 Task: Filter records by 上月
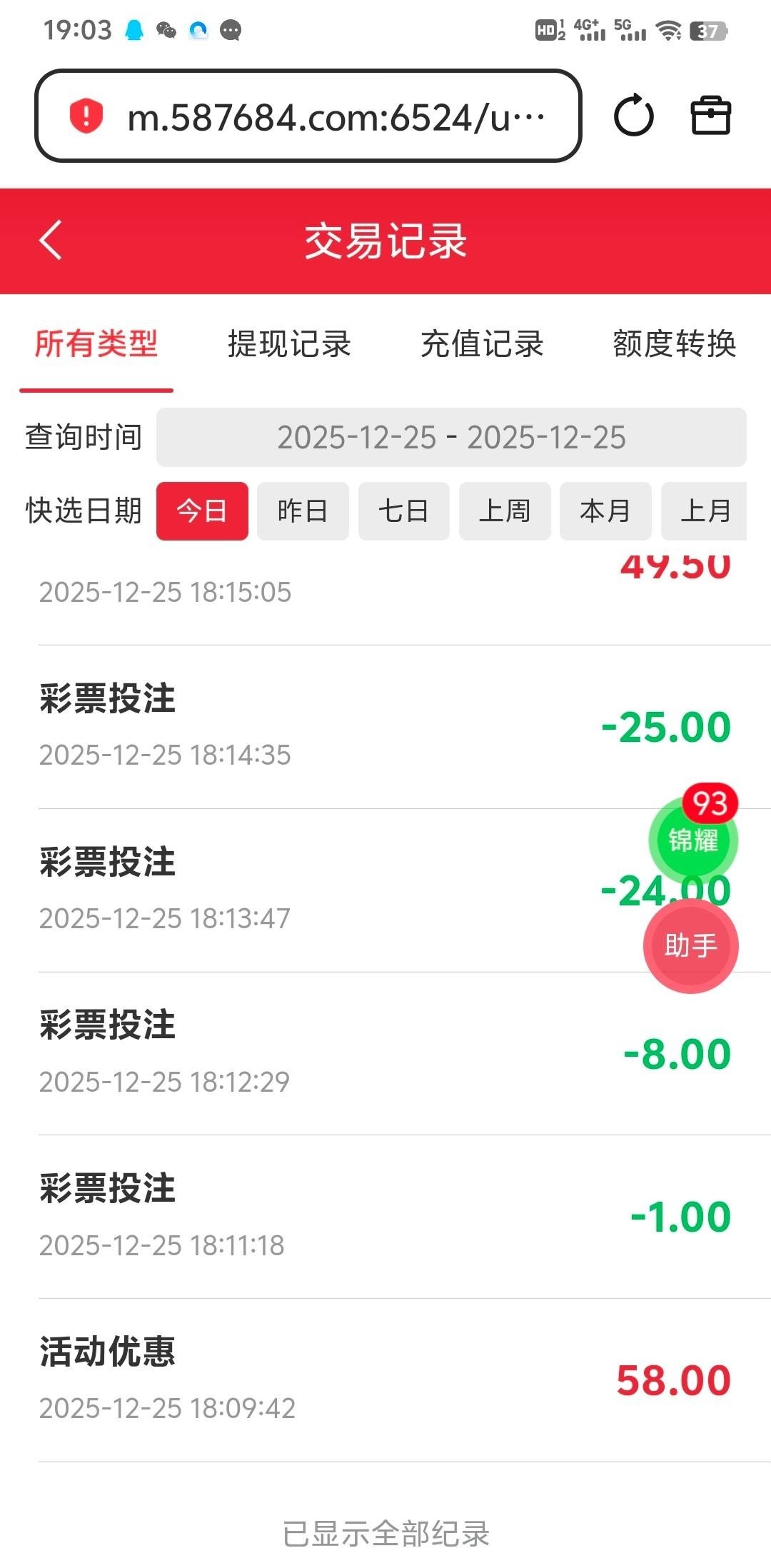[x=705, y=511]
